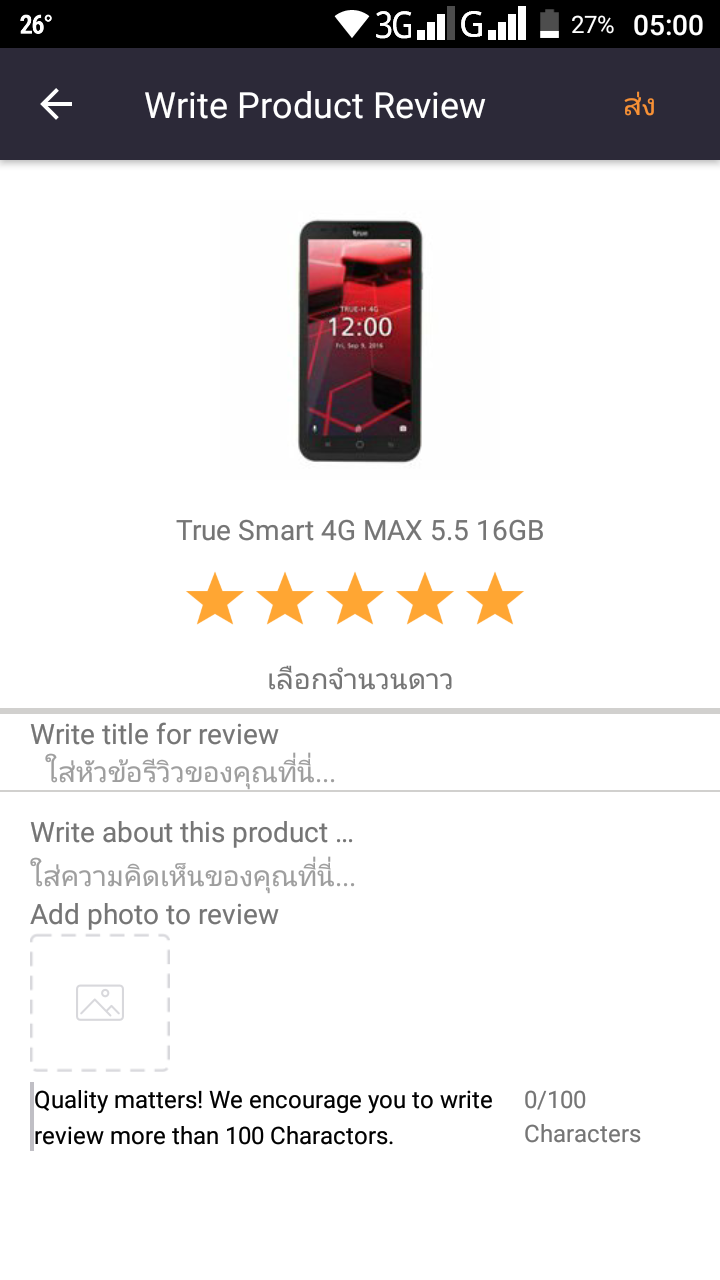Tap the product comment text field
The image size is (720, 1280).
tap(360, 877)
